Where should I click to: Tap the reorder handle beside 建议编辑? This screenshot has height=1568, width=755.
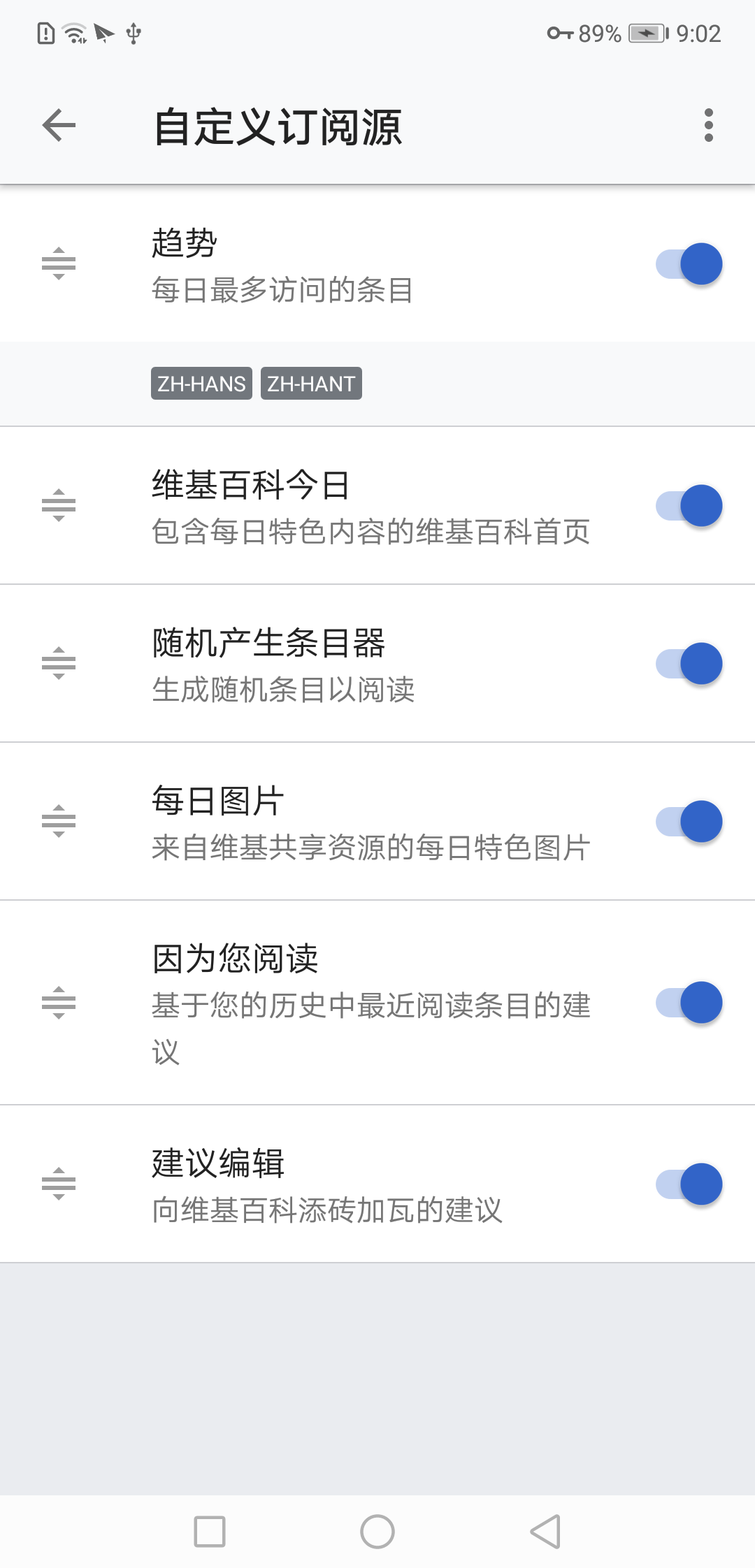[59, 1184]
